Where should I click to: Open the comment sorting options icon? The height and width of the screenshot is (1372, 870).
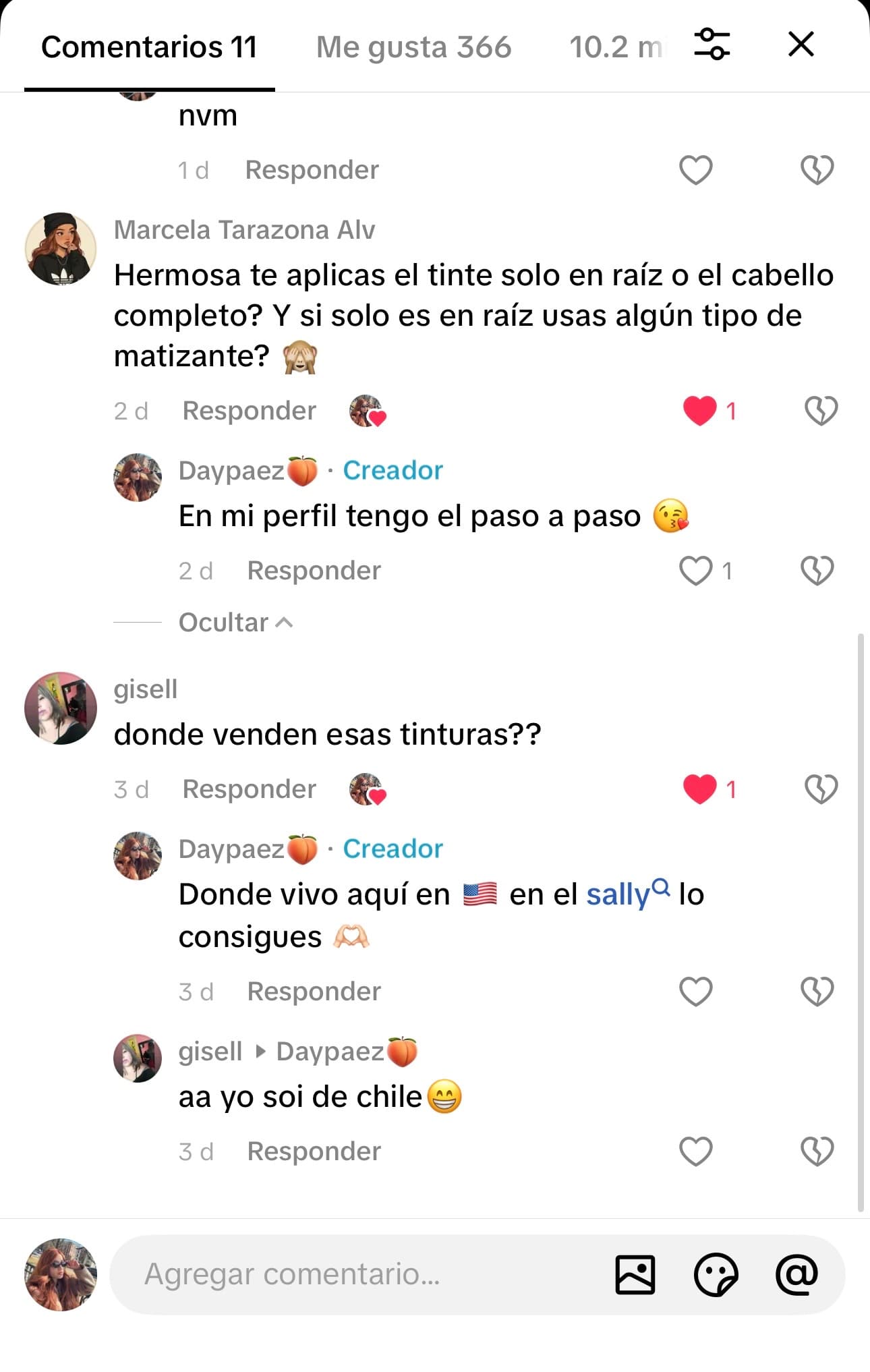coord(712,45)
